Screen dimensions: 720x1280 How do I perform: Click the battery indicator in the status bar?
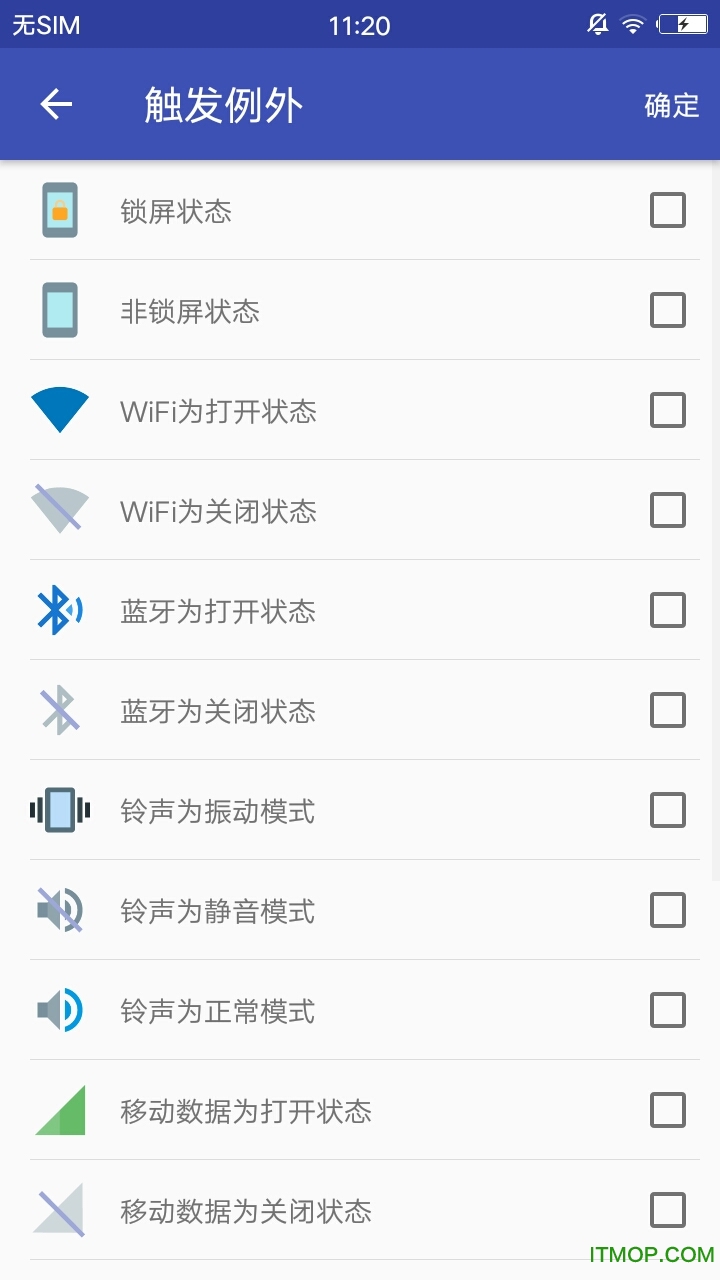coord(684,22)
